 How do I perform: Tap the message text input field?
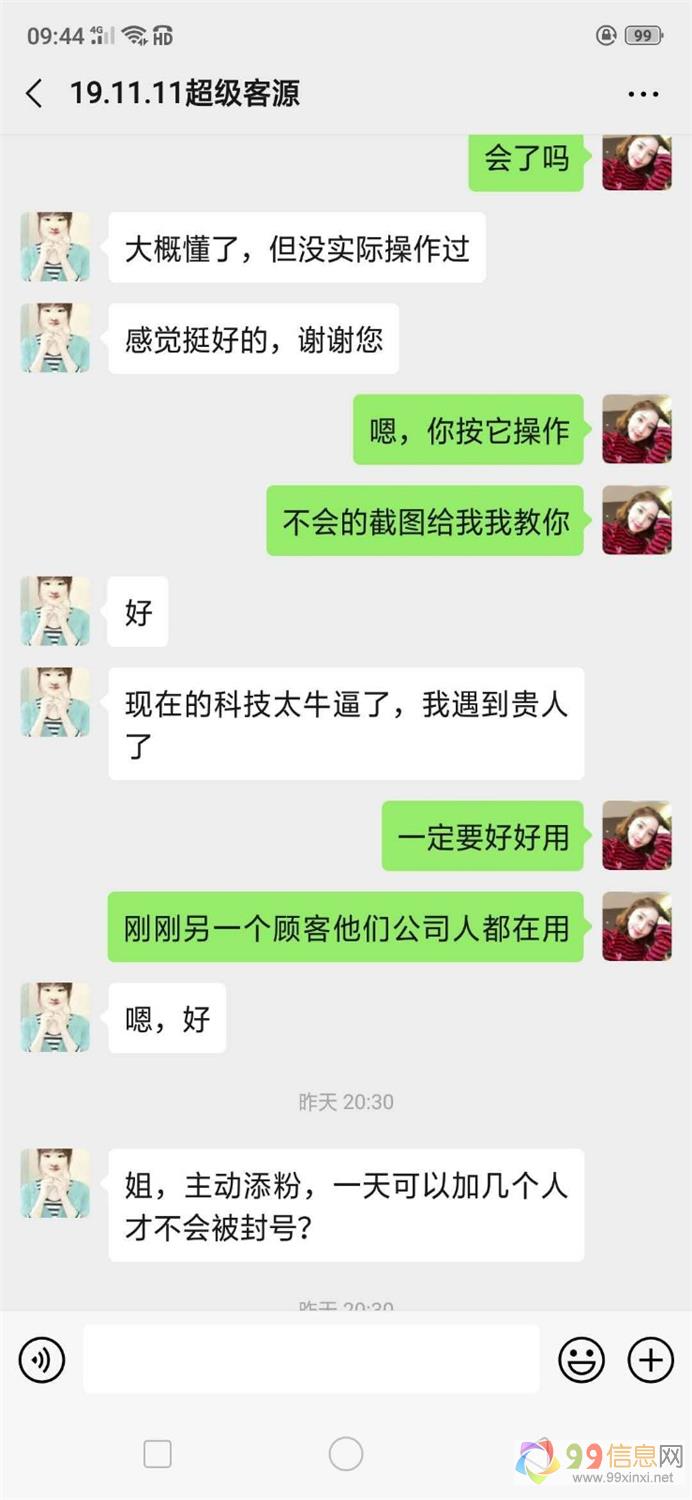tap(311, 1359)
